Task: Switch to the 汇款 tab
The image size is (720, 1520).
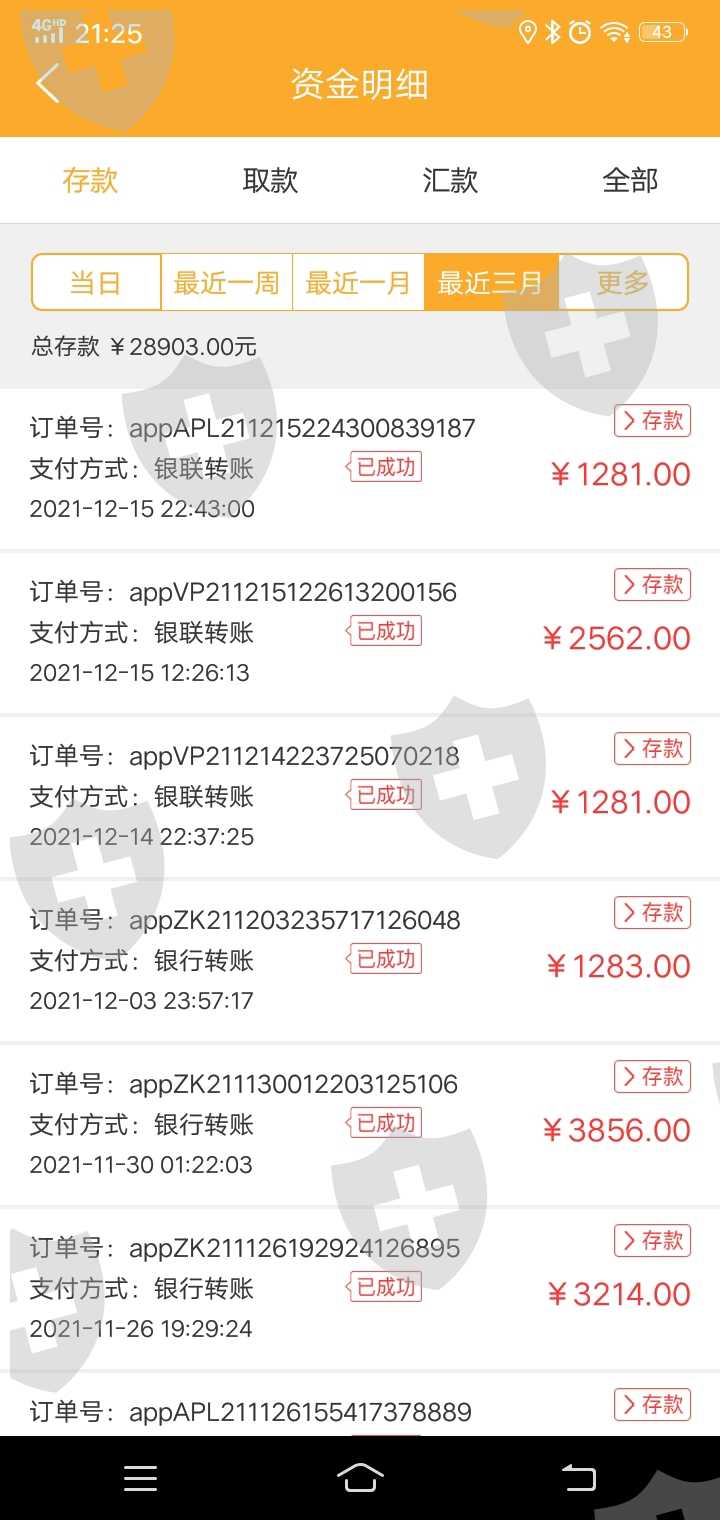Action: coord(450,181)
